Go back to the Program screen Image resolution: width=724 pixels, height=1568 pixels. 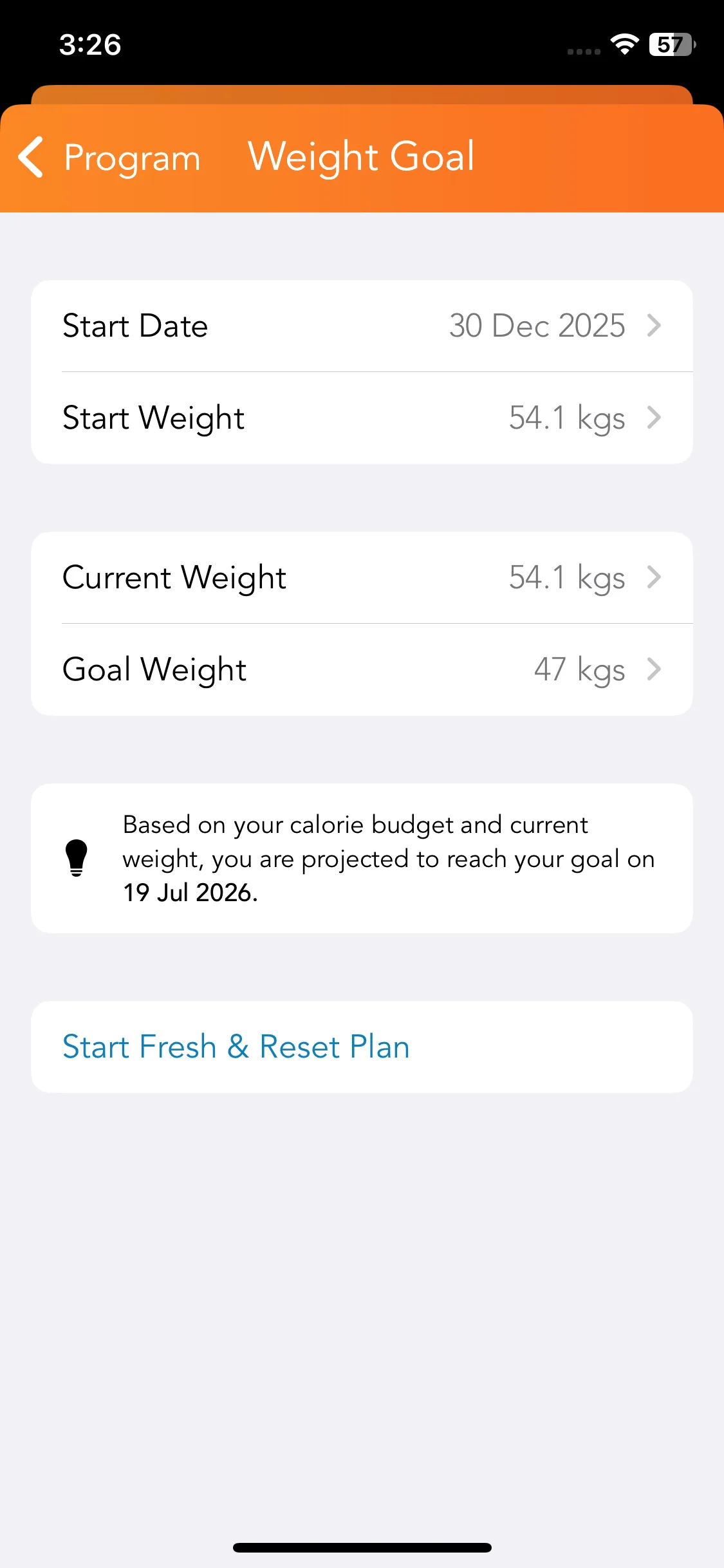(x=109, y=158)
